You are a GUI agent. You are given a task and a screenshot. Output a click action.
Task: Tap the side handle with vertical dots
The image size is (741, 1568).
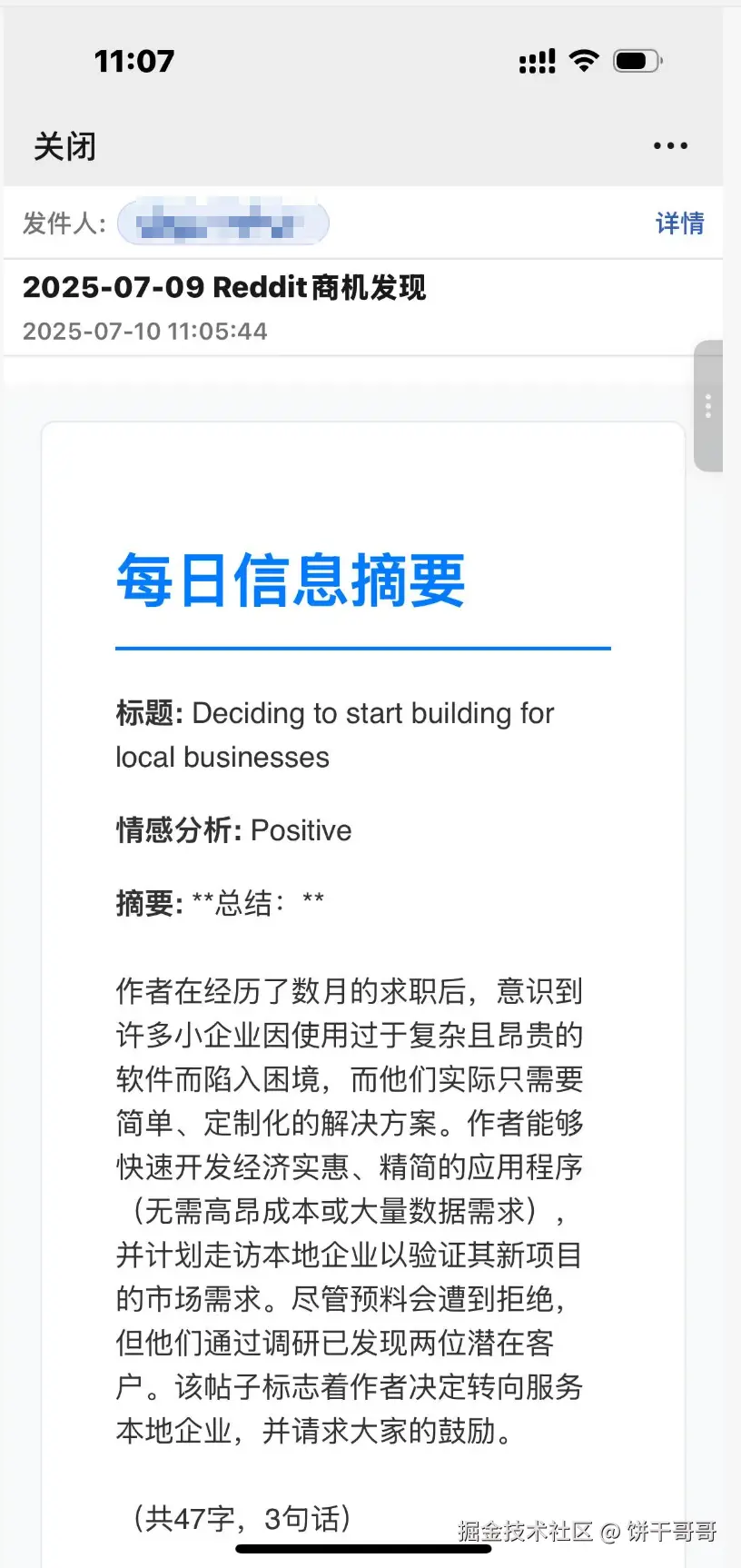(708, 406)
